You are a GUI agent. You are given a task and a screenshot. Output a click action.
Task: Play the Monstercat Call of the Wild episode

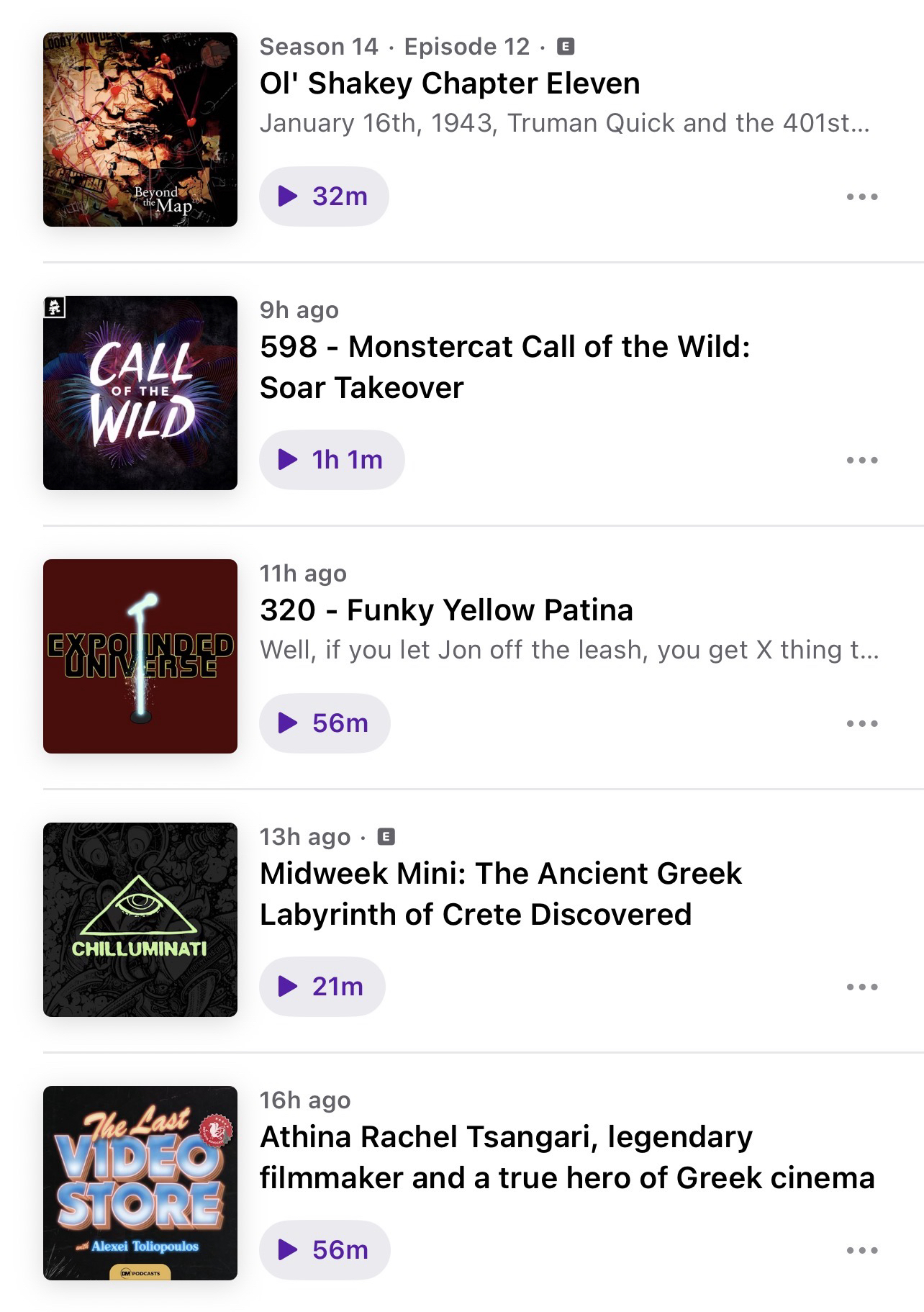(332, 460)
